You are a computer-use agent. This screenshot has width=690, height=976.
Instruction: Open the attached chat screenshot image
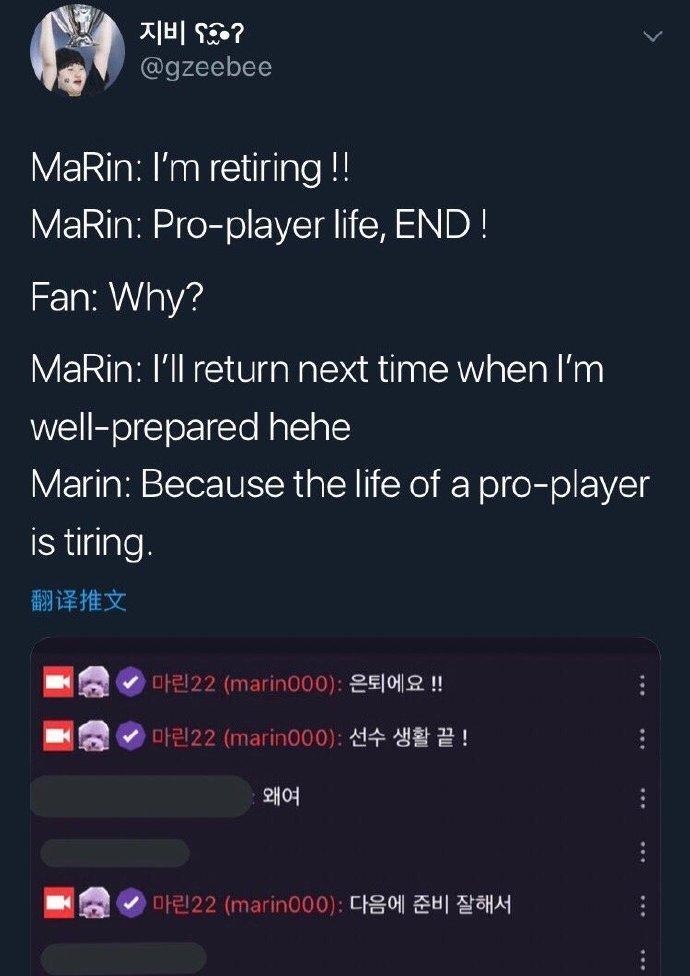click(345, 810)
